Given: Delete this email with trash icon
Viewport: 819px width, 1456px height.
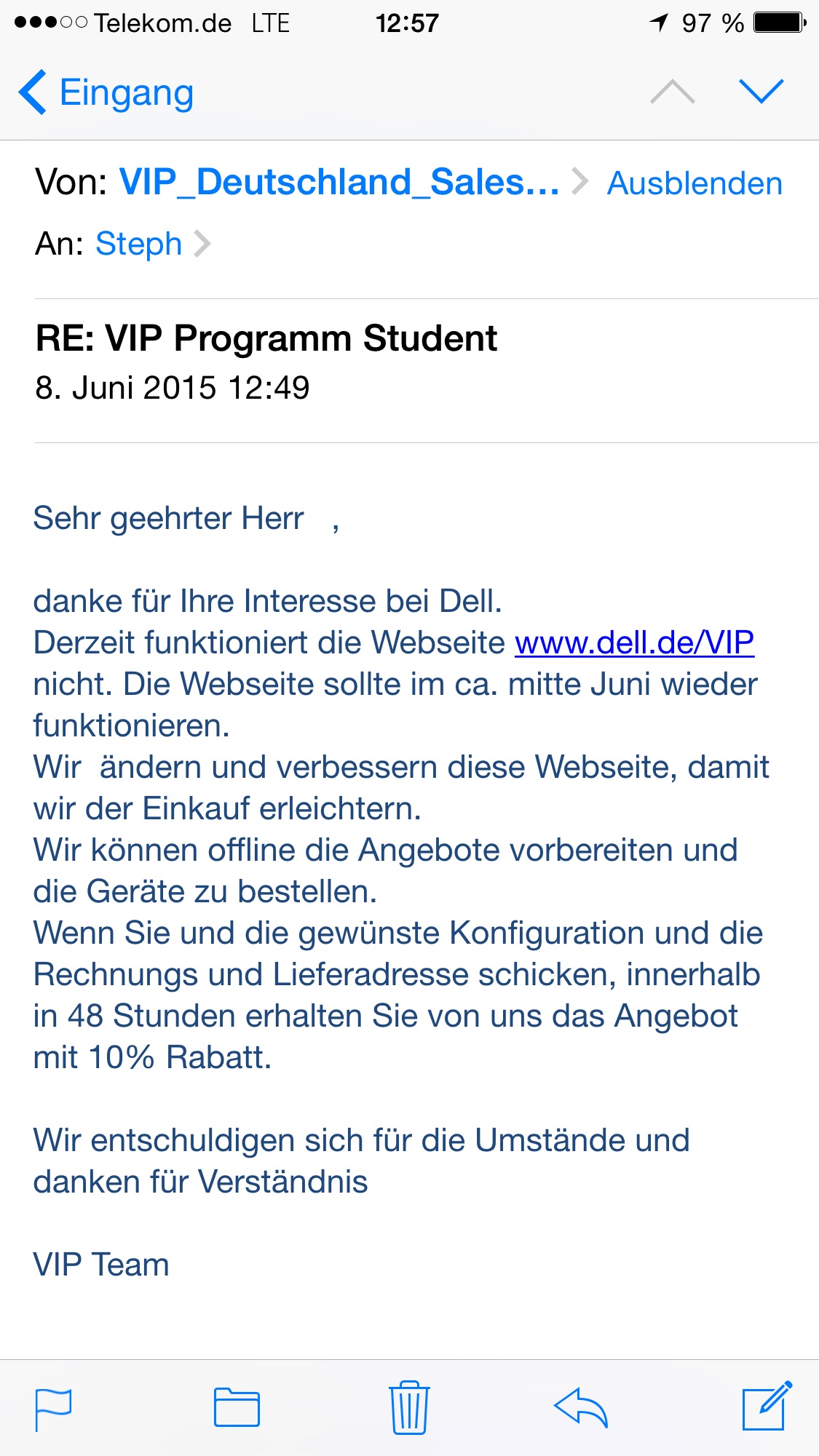Looking at the screenshot, I should (x=409, y=1407).
